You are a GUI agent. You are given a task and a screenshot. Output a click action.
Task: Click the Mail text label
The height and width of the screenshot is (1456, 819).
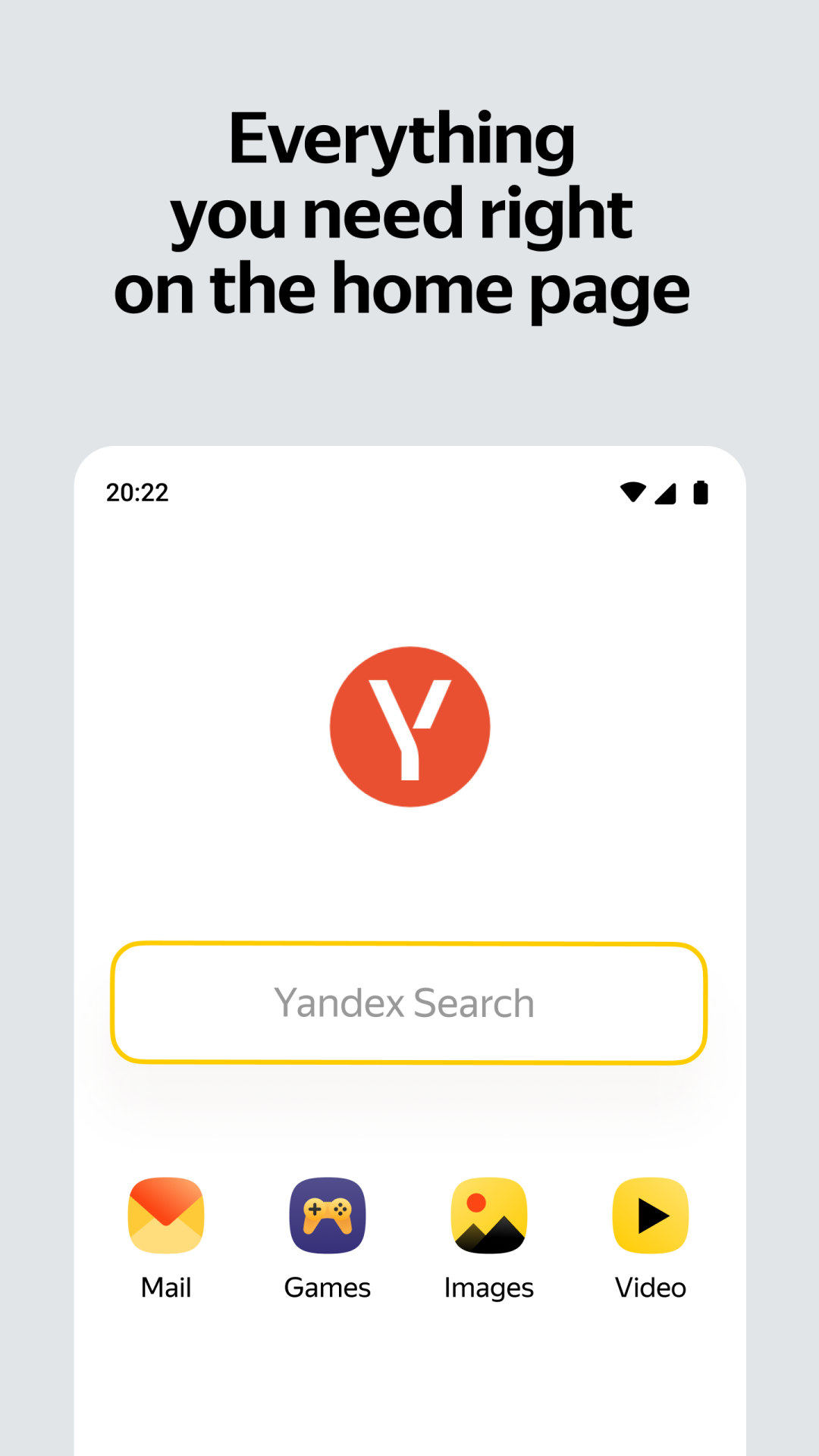point(165,1287)
